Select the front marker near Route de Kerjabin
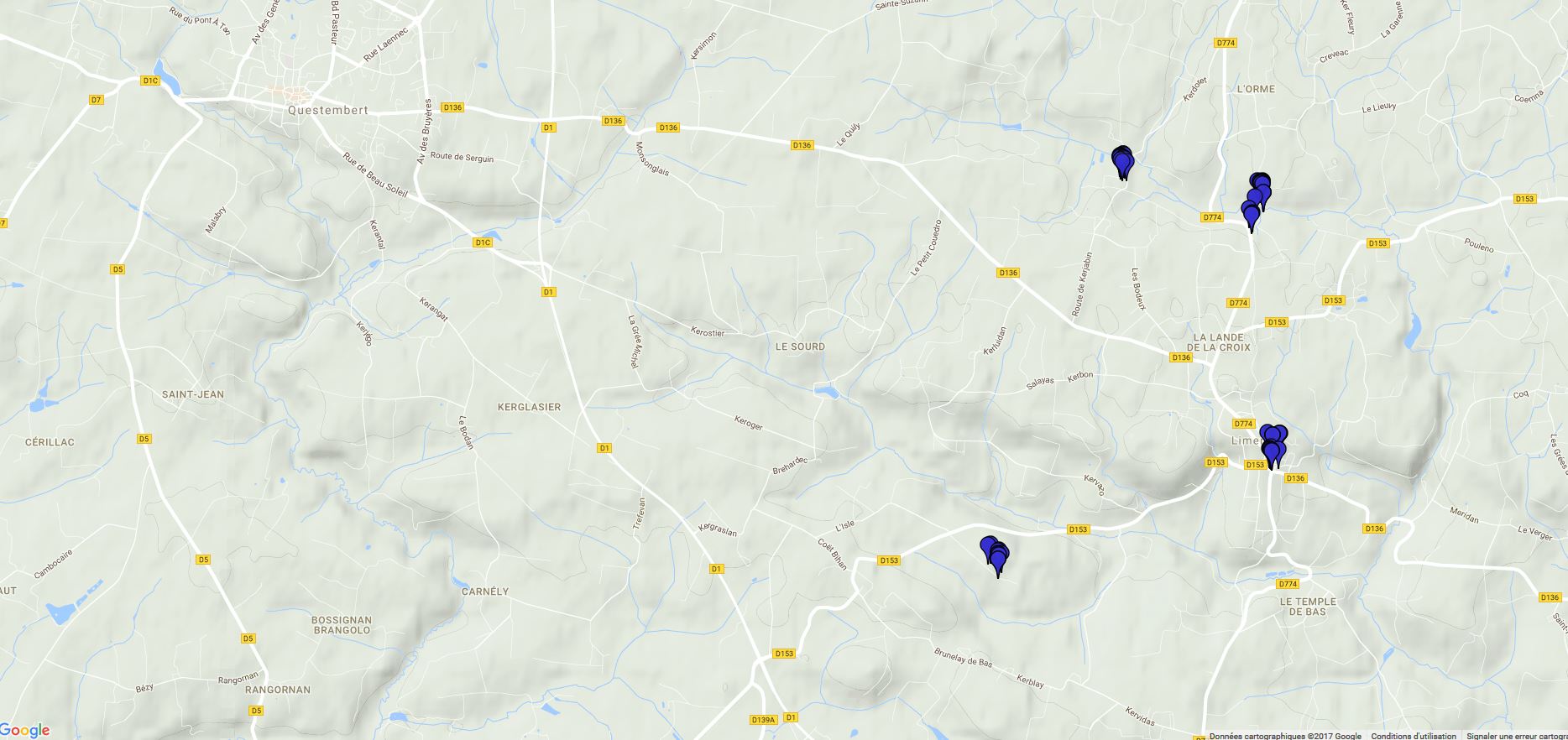The width and height of the screenshot is (1568, 740). [1123, 163]
